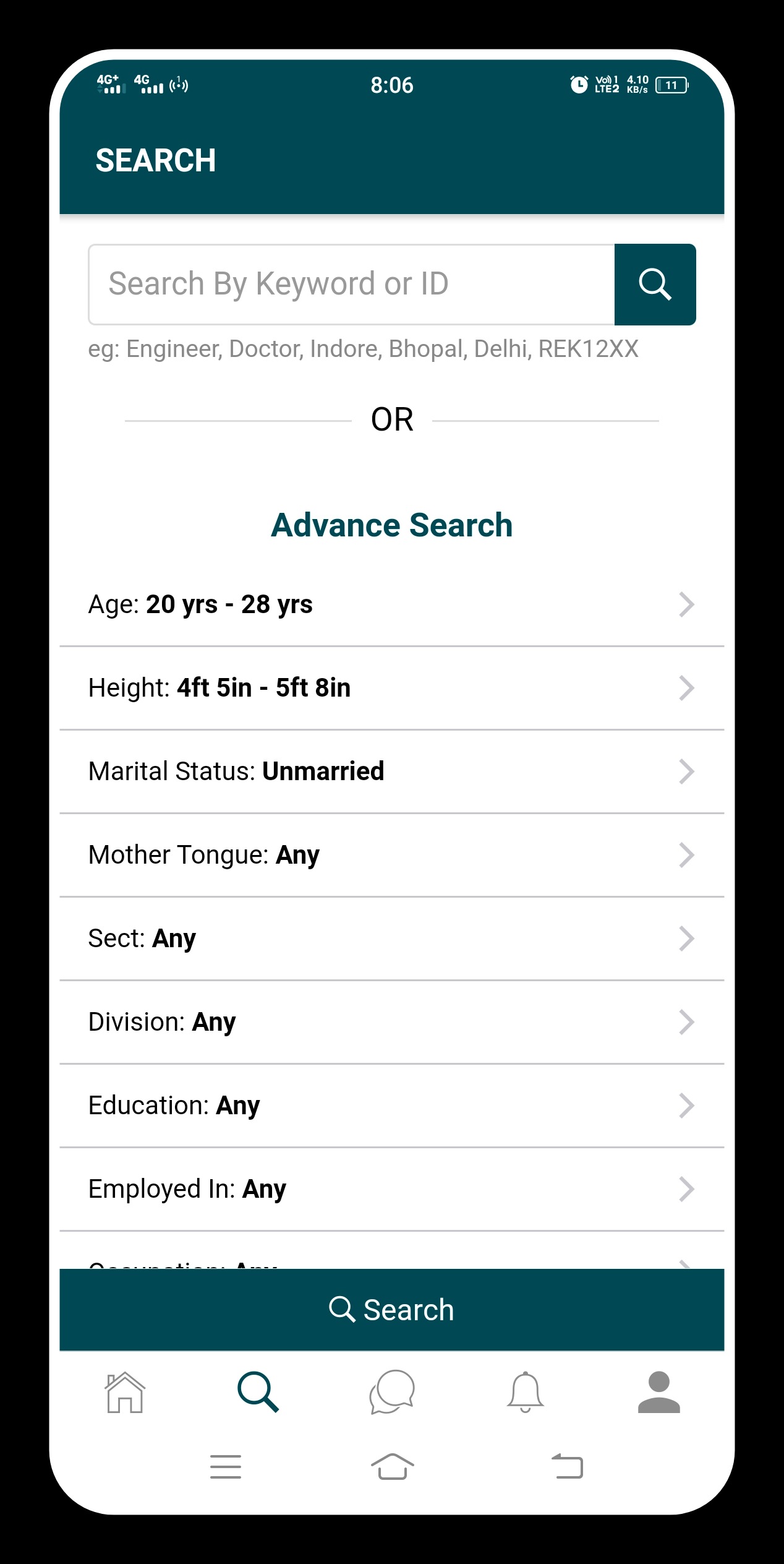The width and height of the screenshot is (784, 1564).
Task: Open the notifications bell tab
Action: (x=526, y=1392)
